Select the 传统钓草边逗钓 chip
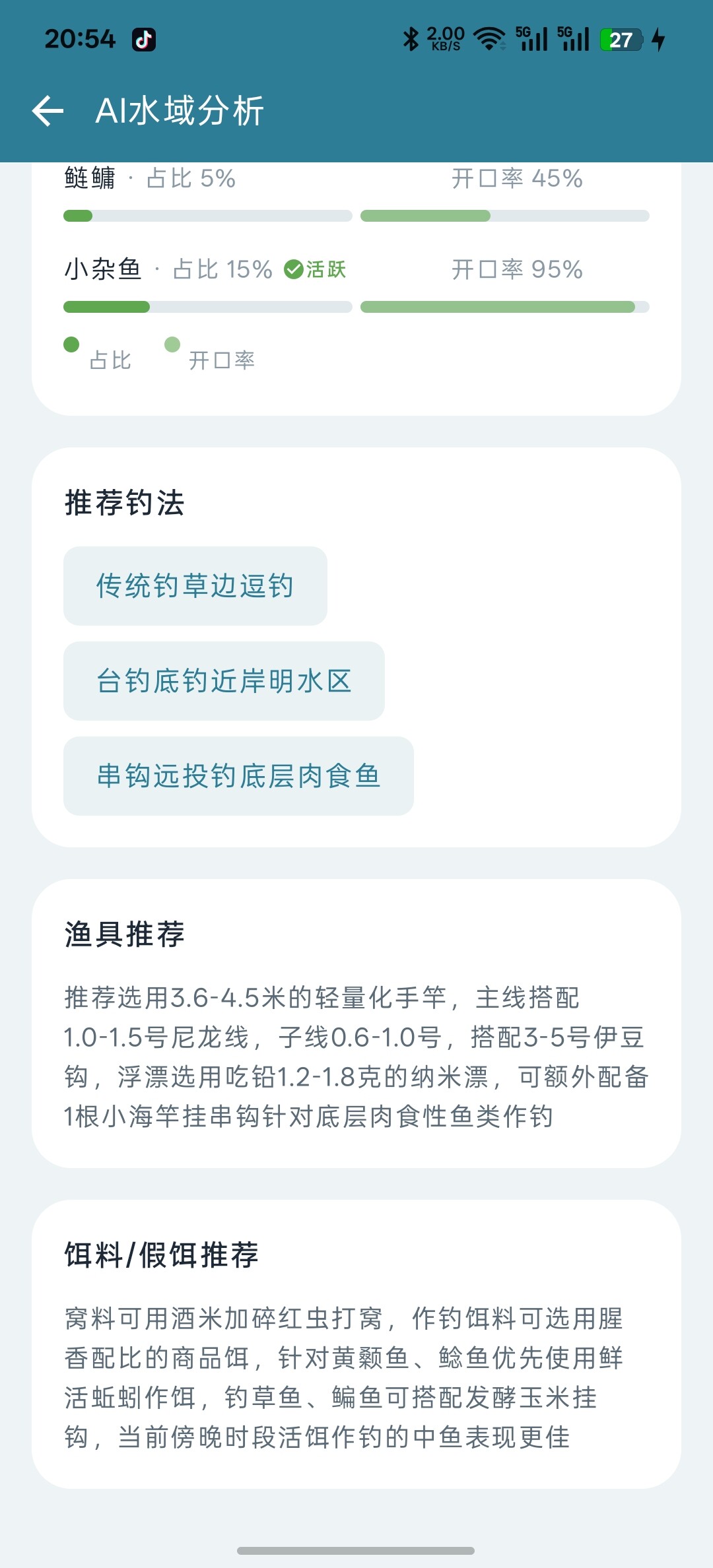Image resolution: width=713 pixels, height=1568 pixels. click(195, 586)
